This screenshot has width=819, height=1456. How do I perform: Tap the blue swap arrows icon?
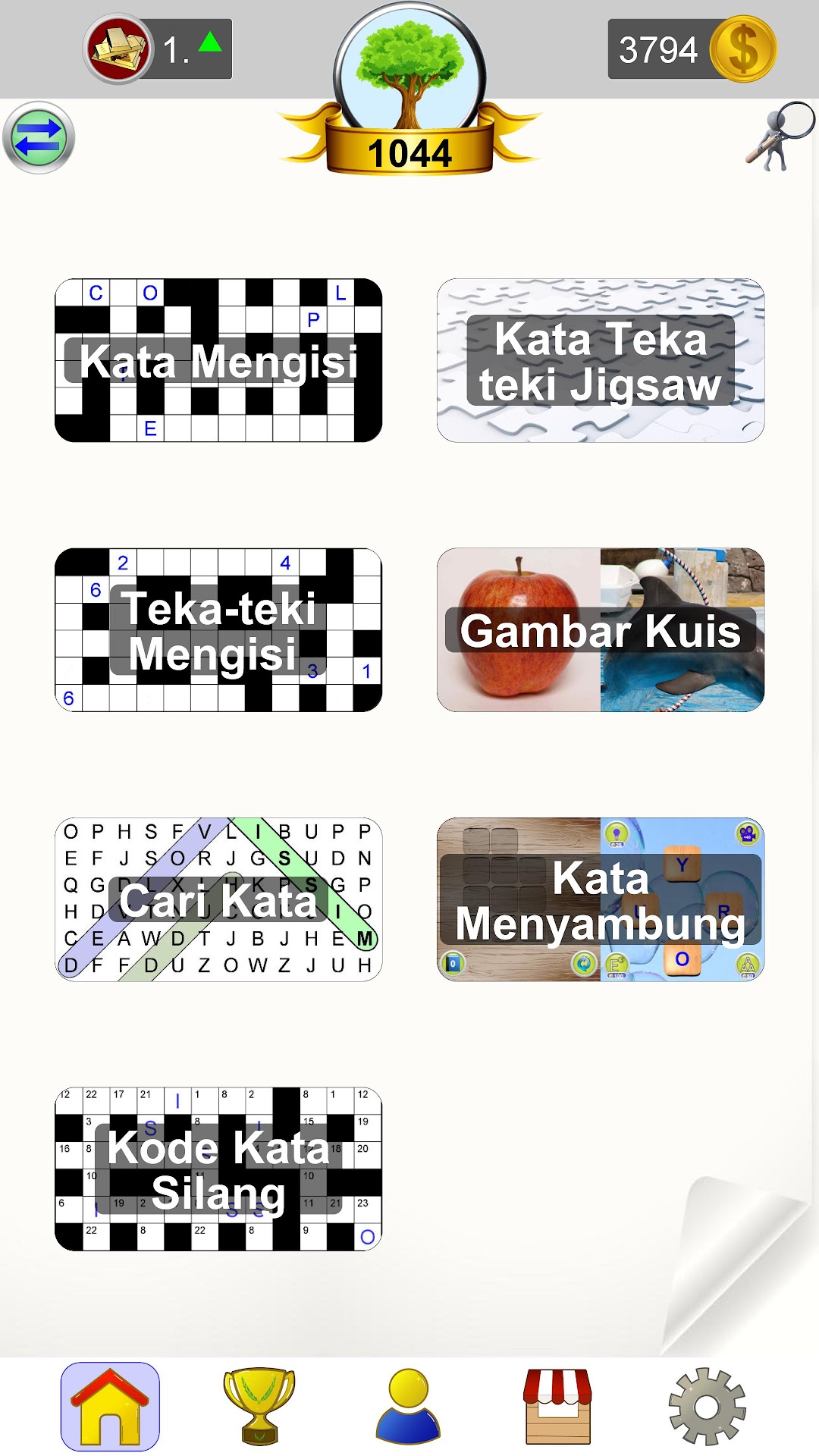(39, 138)
